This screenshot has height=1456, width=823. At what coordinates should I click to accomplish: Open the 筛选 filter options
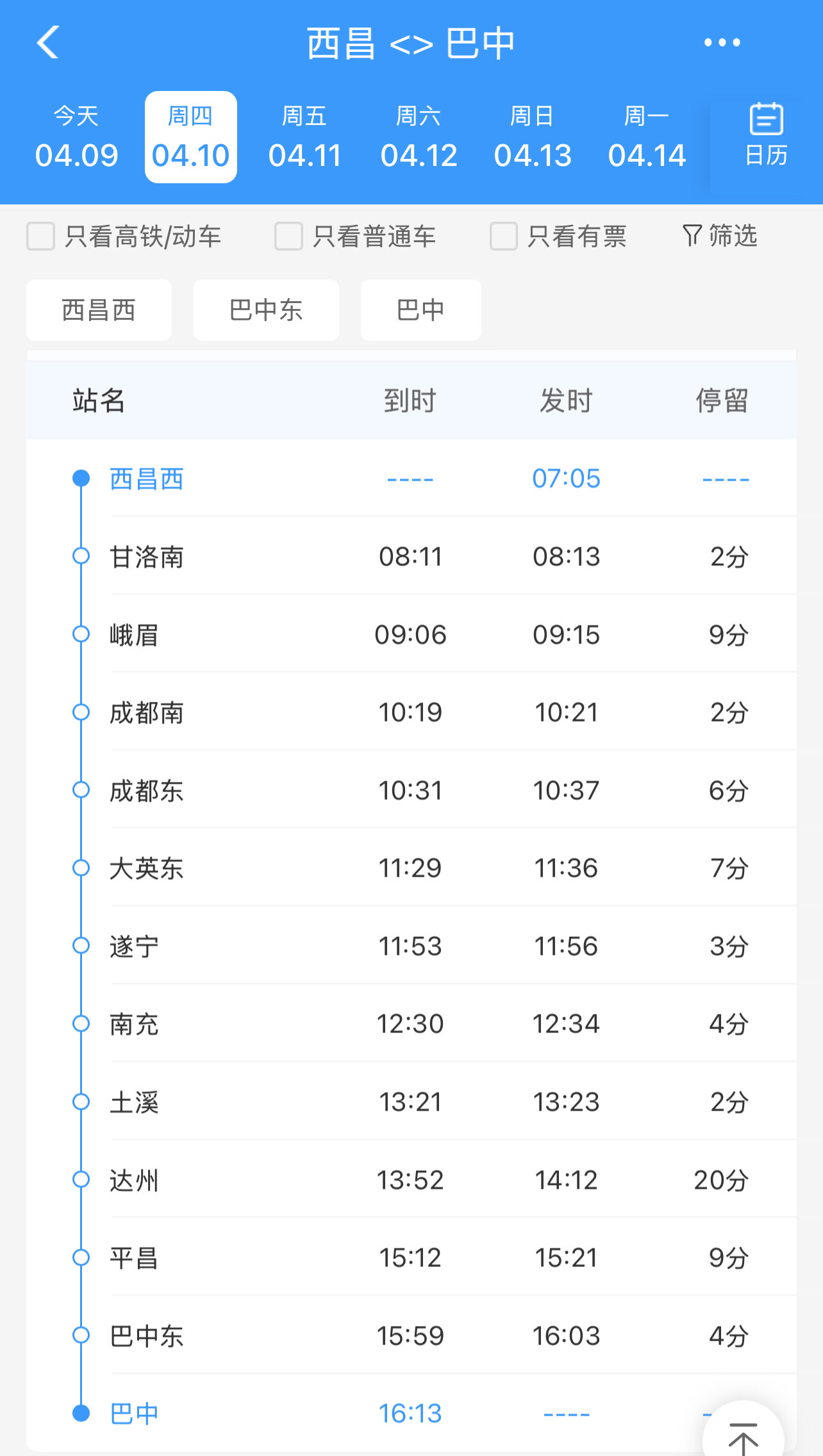(720, 236)
